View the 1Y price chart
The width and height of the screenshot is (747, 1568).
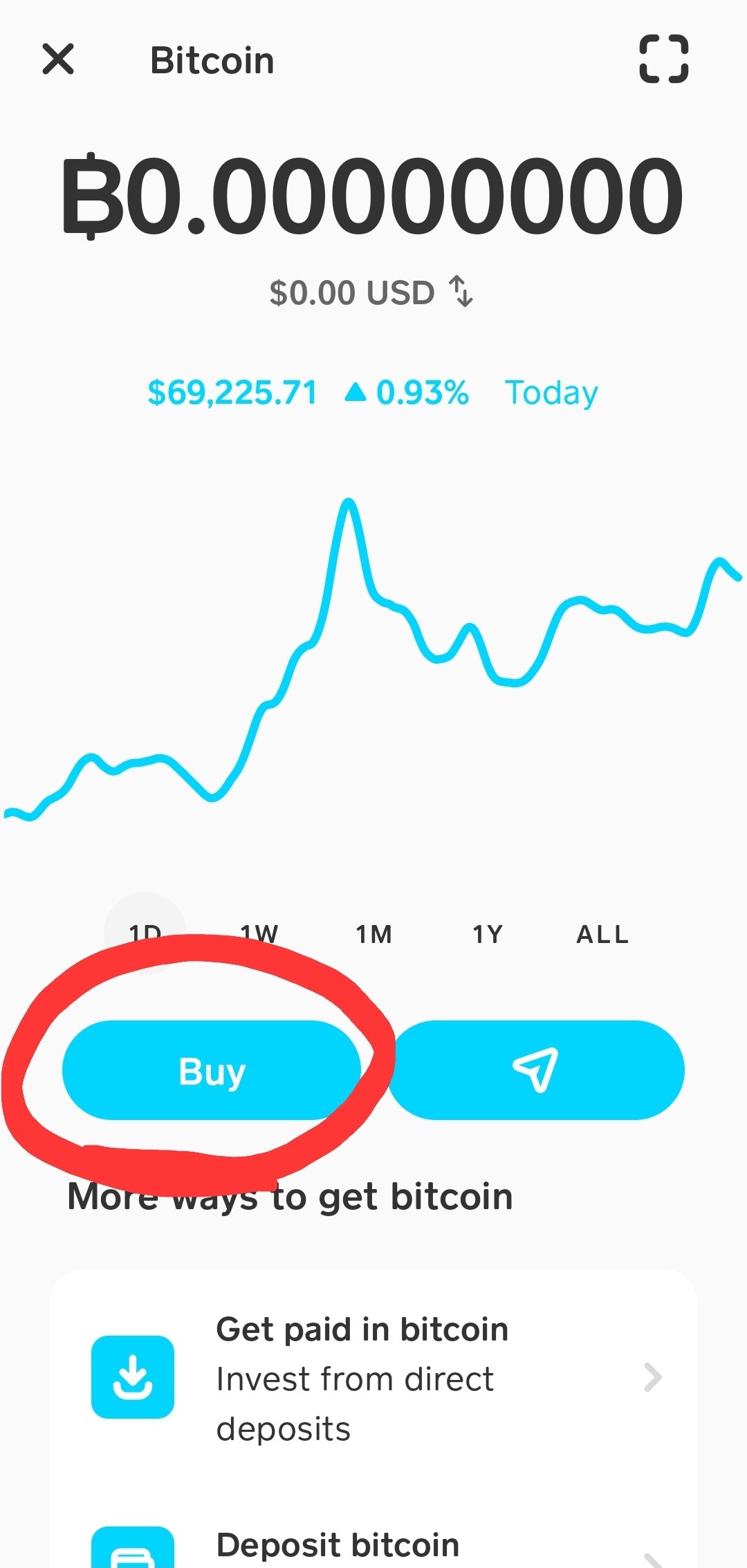tap(488, 934)
